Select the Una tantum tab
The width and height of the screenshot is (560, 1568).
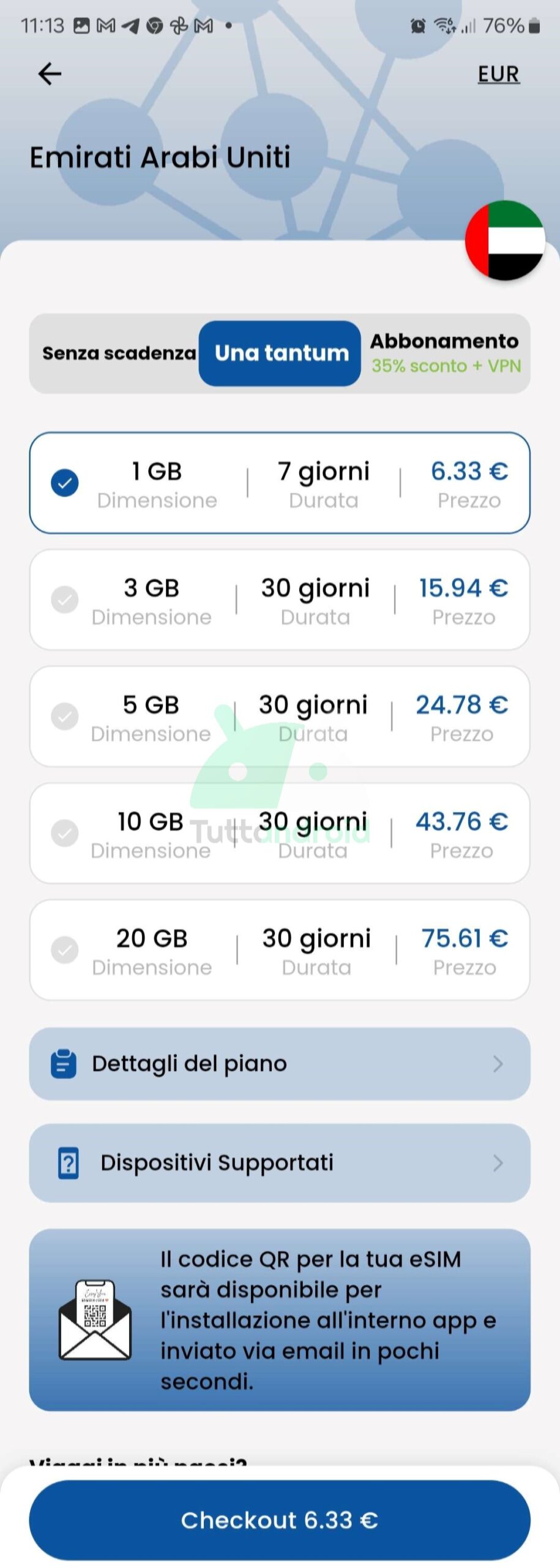pos(280,353)
